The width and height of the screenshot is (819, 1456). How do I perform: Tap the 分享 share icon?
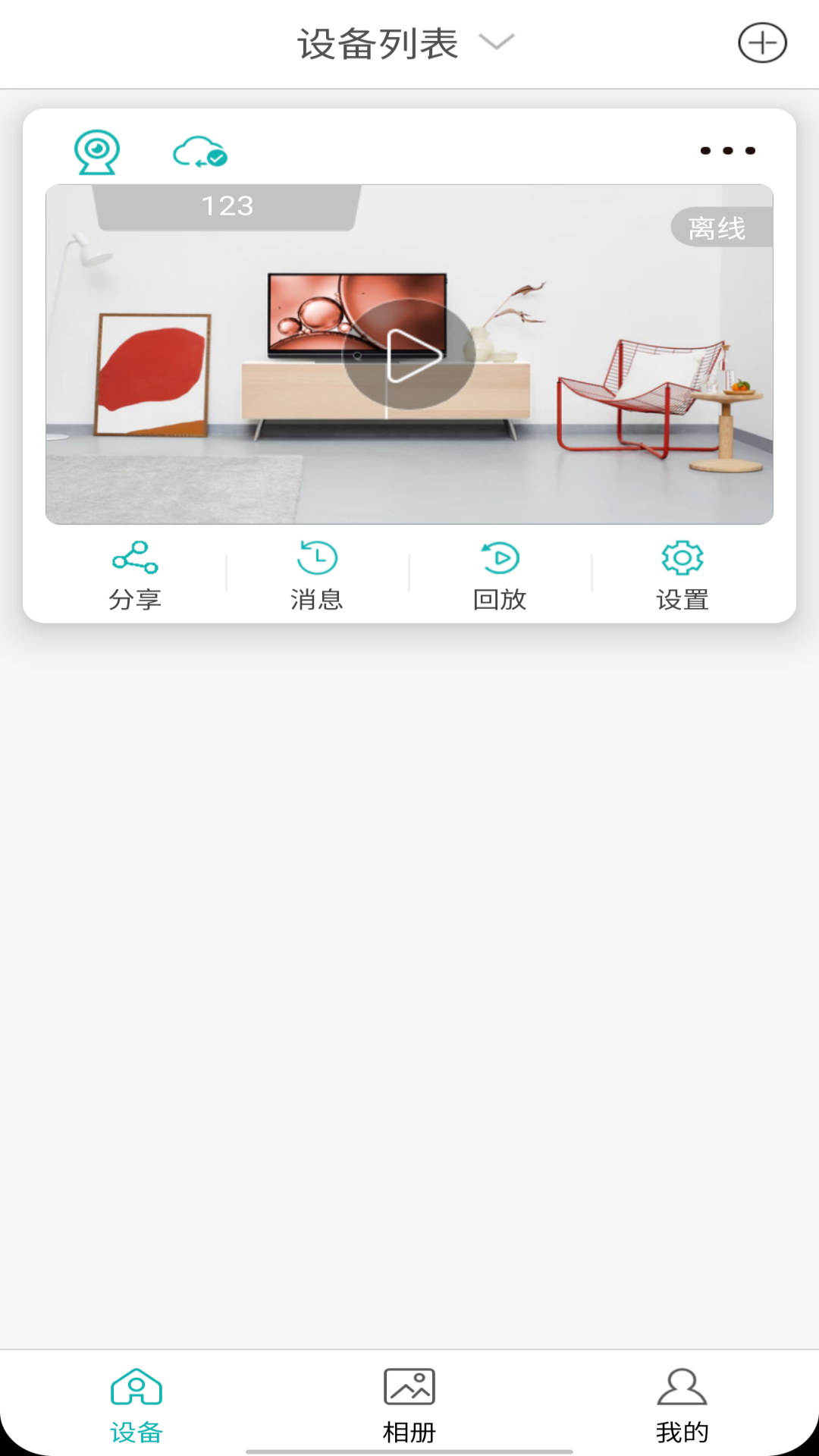click(135, 559)
